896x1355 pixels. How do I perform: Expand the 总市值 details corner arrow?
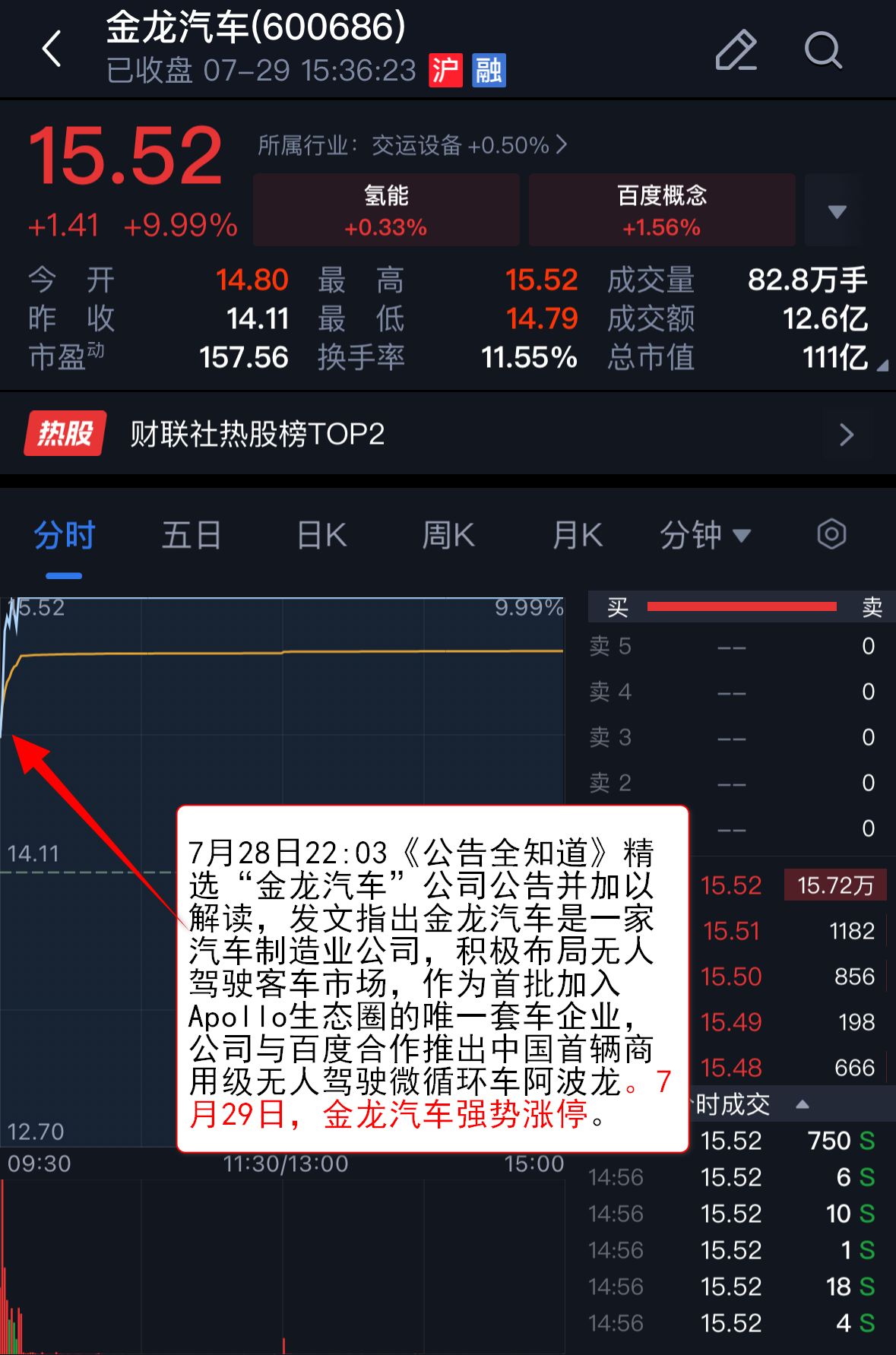point(882,366)
